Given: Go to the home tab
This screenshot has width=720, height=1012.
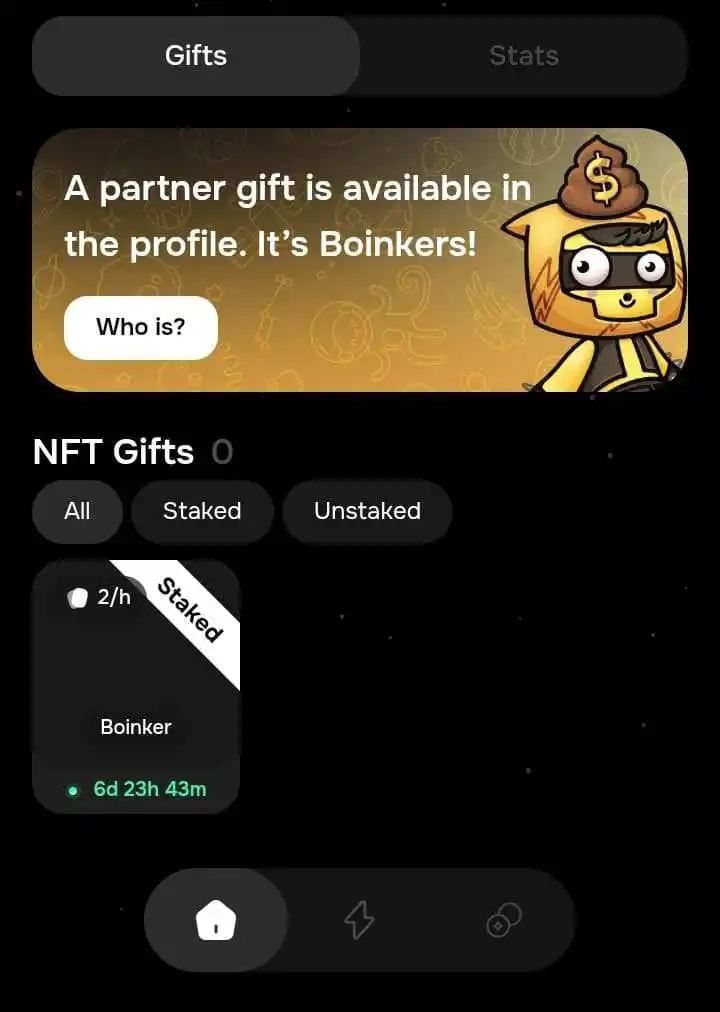Looking at the screenshot, I should pos(216,920).
